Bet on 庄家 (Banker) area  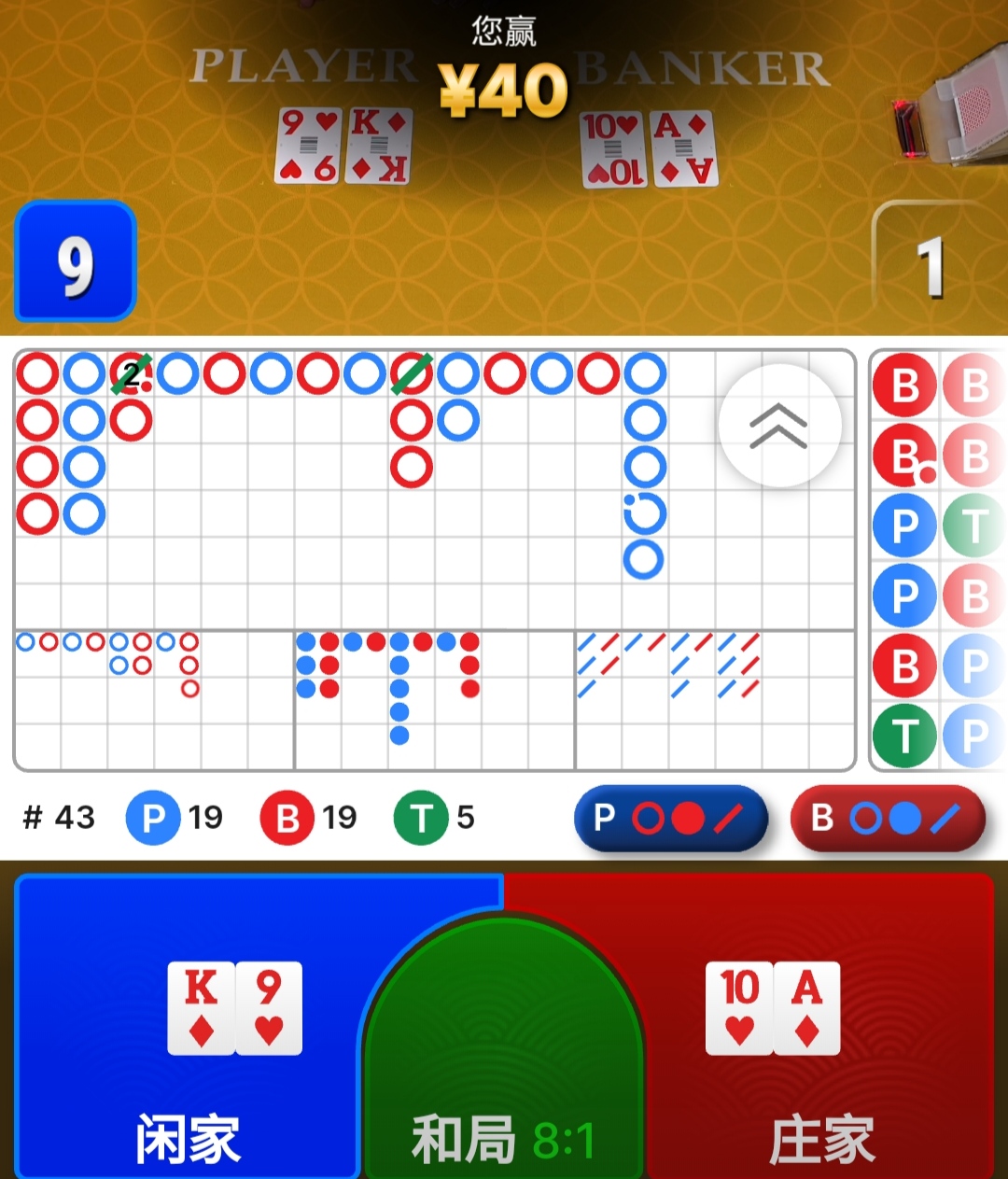point(821,1027)
